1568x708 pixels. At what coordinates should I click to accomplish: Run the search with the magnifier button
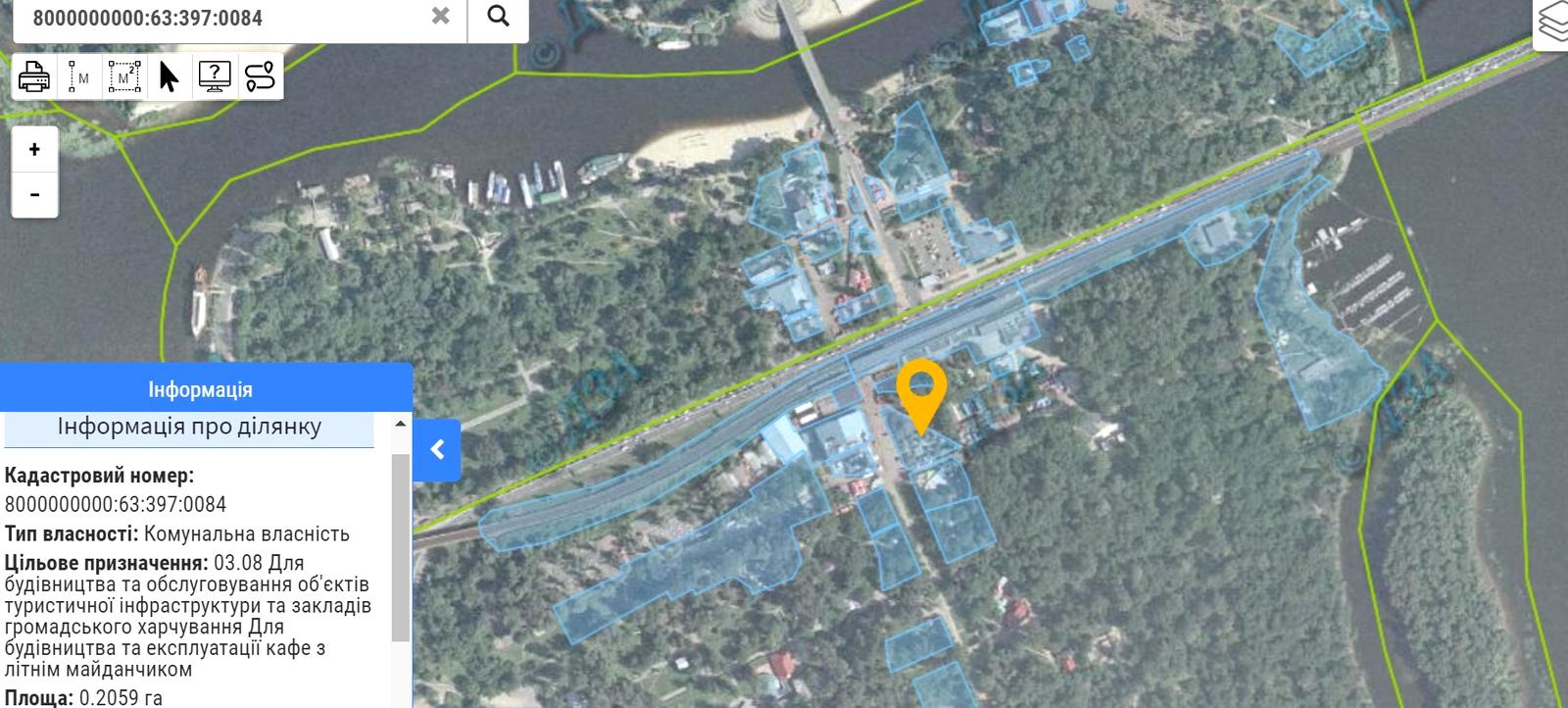(498, 17)
